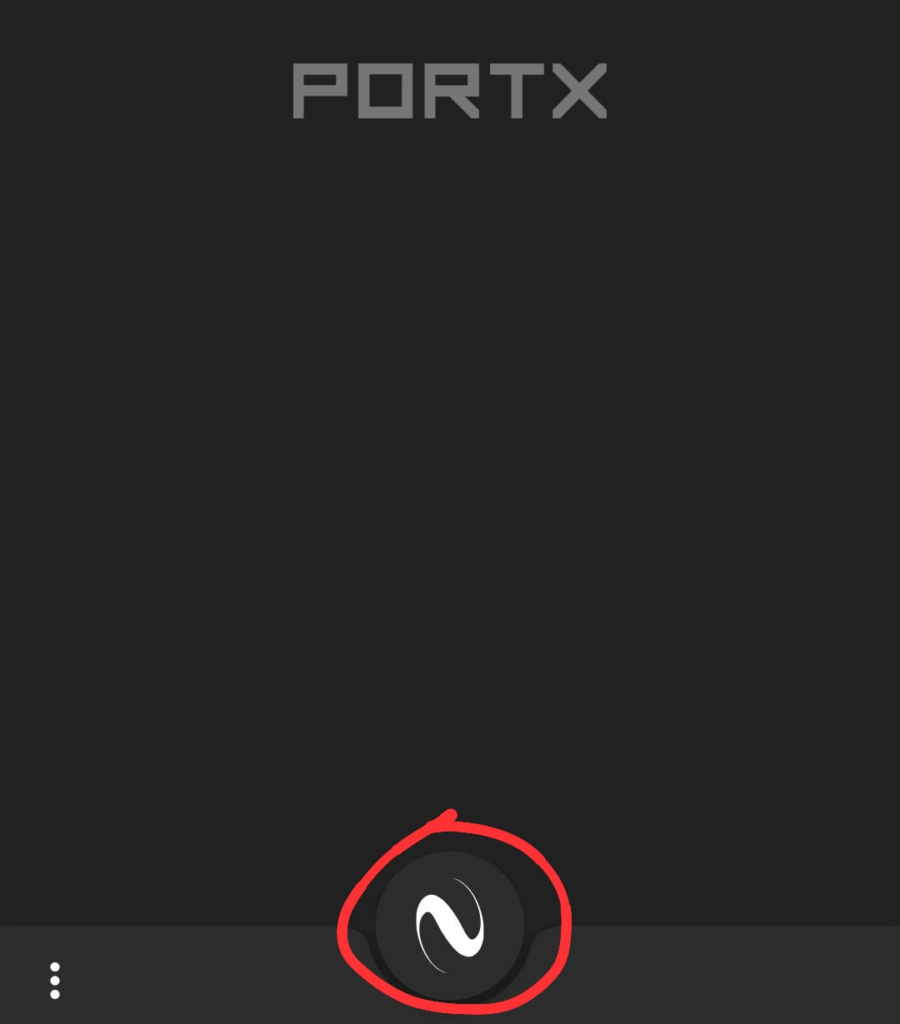Open the three-dot overflow menu
Viewport: 900px width, 1024px height.
[x=55, y=980]
